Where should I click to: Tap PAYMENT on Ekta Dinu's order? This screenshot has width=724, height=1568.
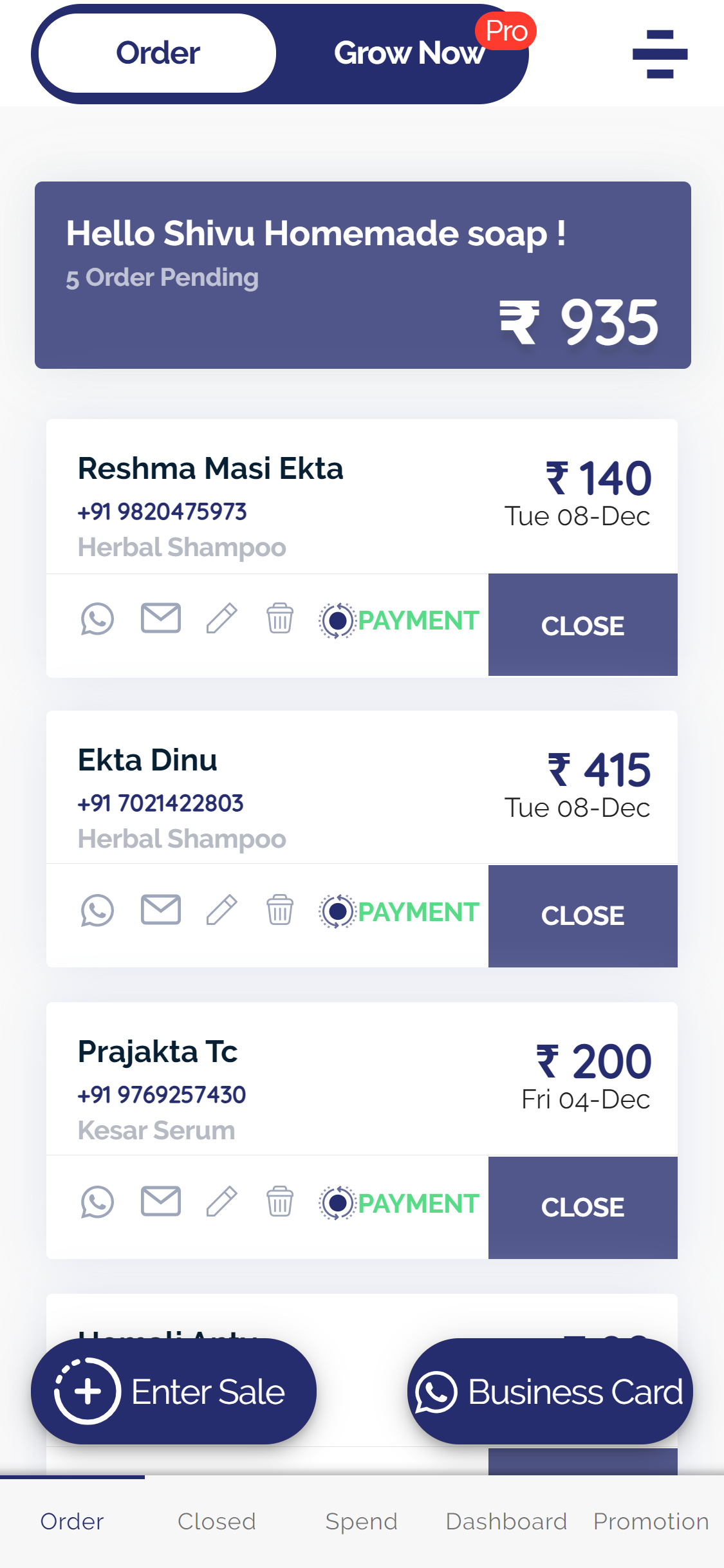point(399,912)
